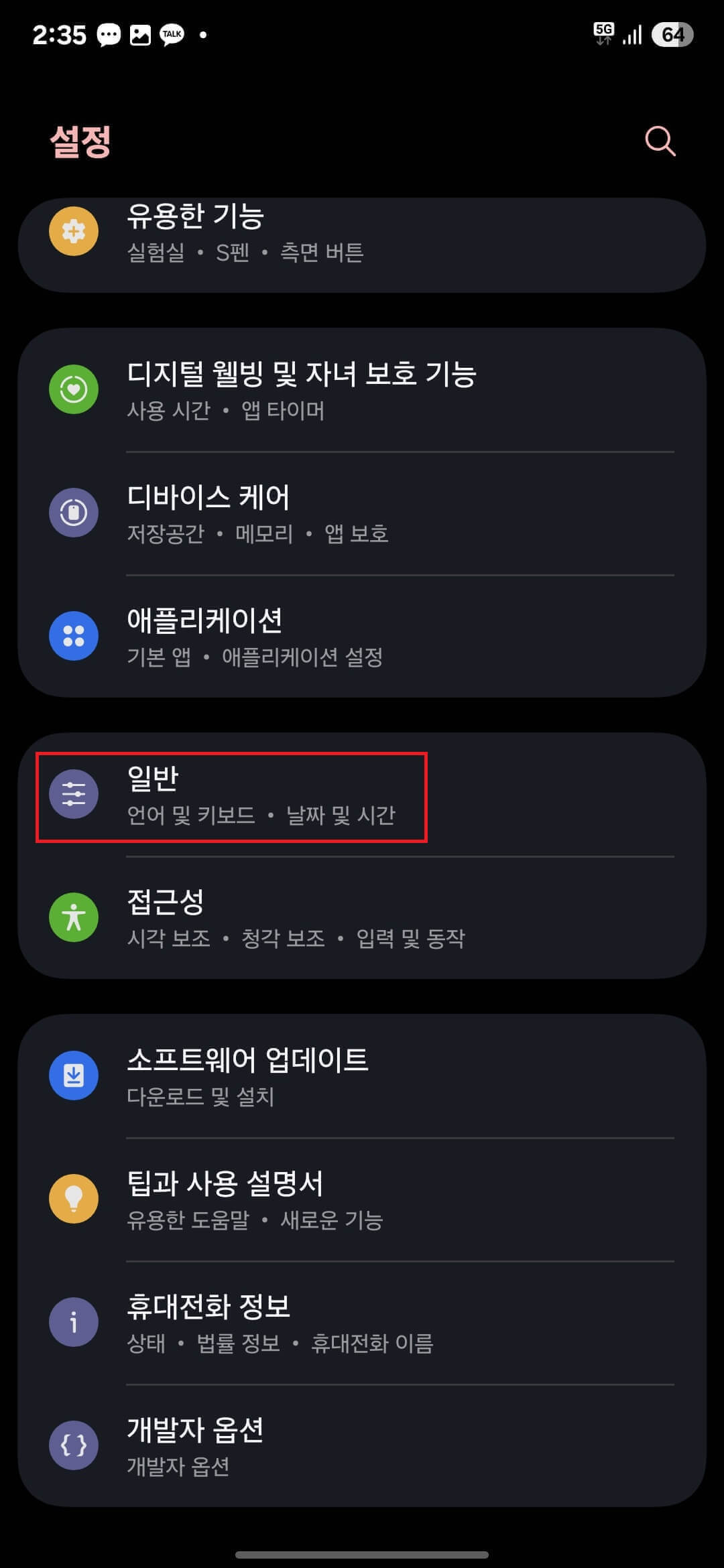Click the 디바이스 케어 phone icon
724x1568 pixels.
(x=74, y=512)
